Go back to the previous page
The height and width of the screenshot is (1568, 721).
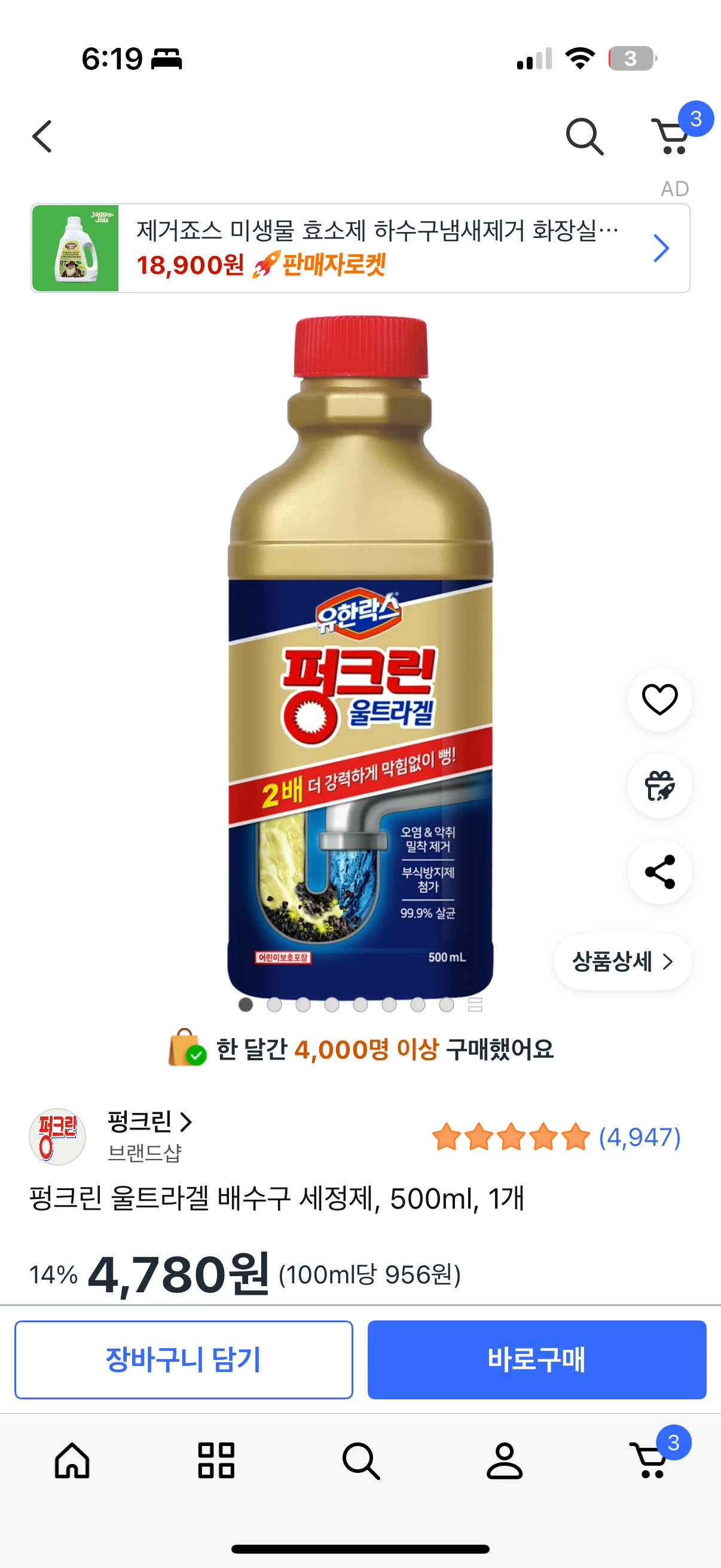(x=42, y=136)
